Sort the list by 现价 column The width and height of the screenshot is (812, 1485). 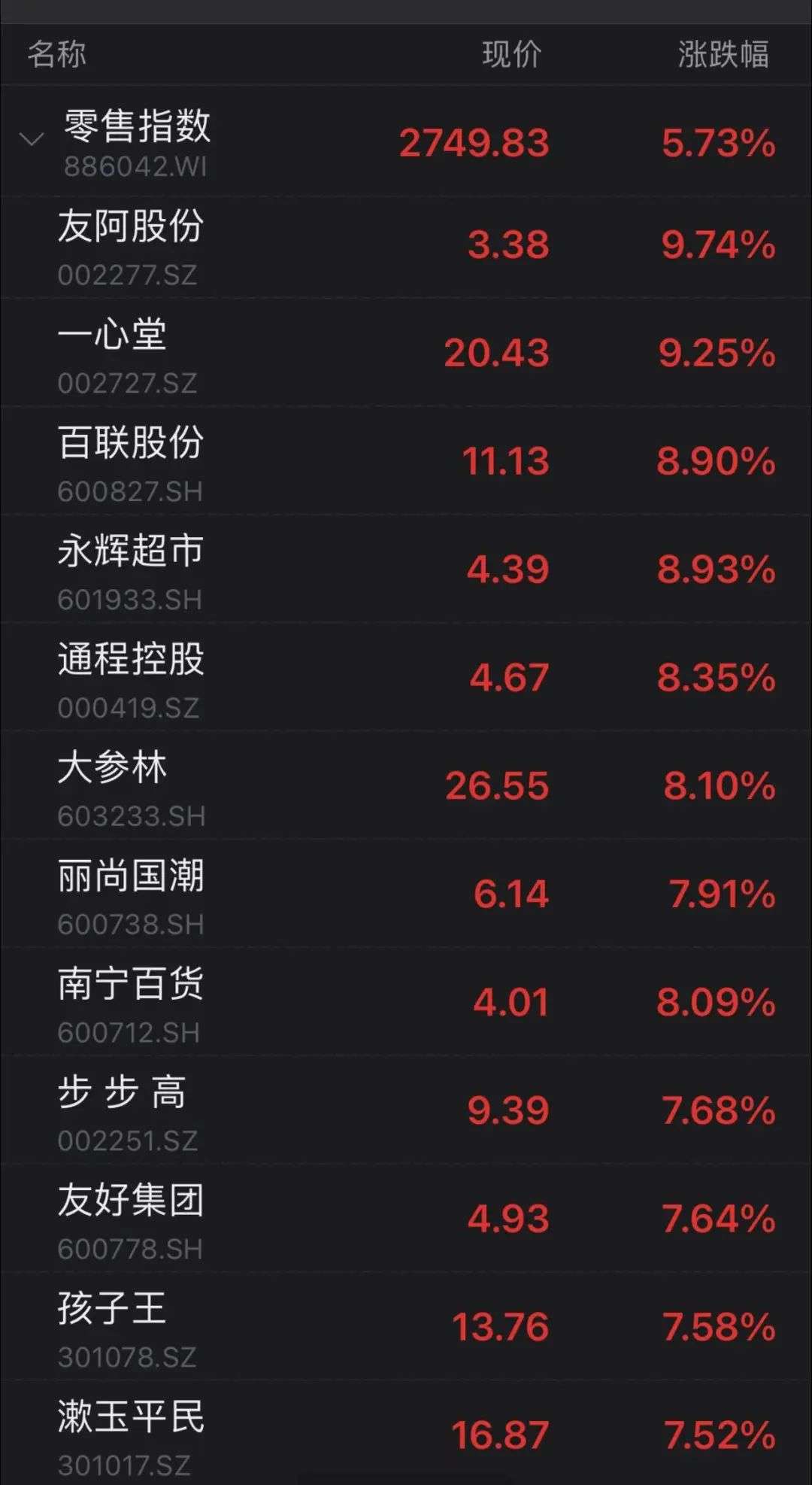[511, 54]
